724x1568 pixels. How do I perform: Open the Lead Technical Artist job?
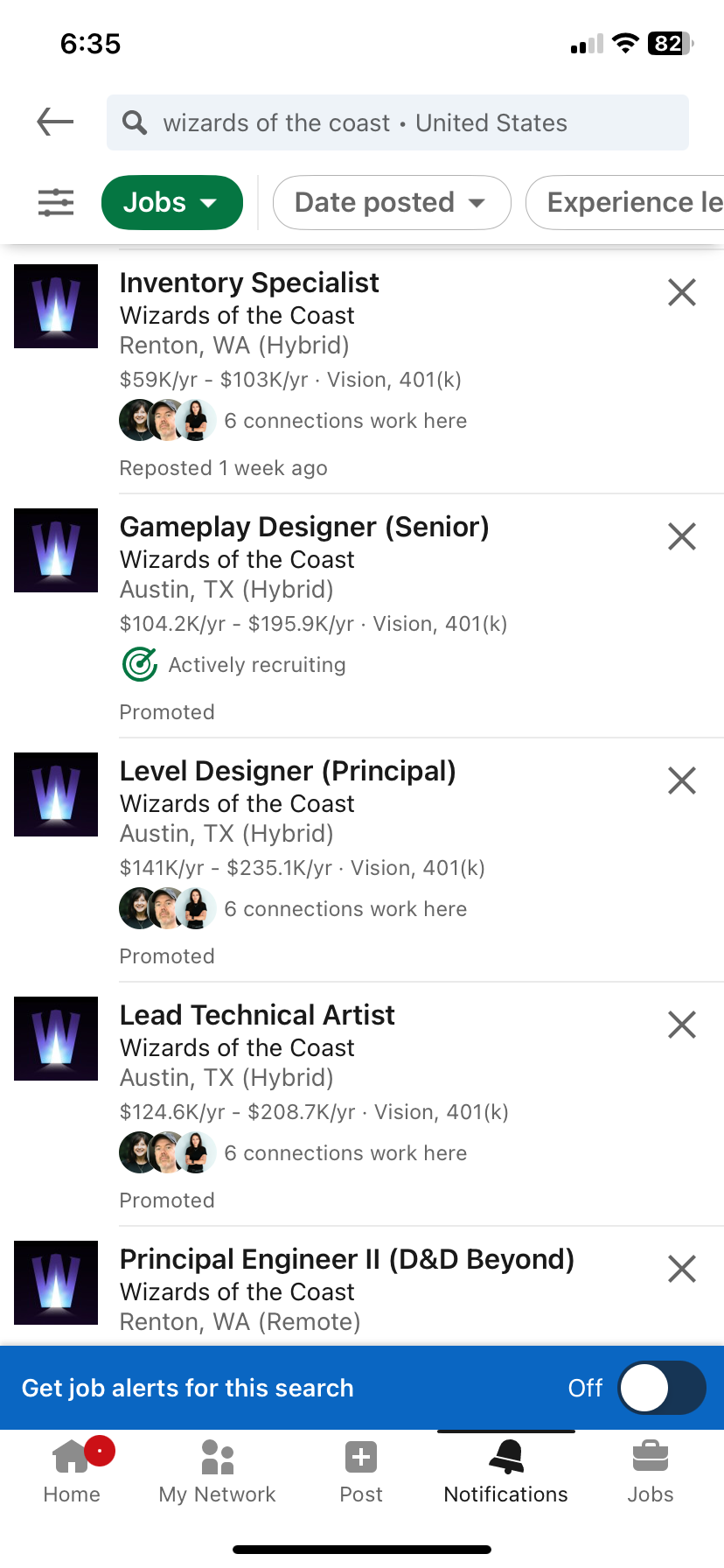click(257, 1016)
